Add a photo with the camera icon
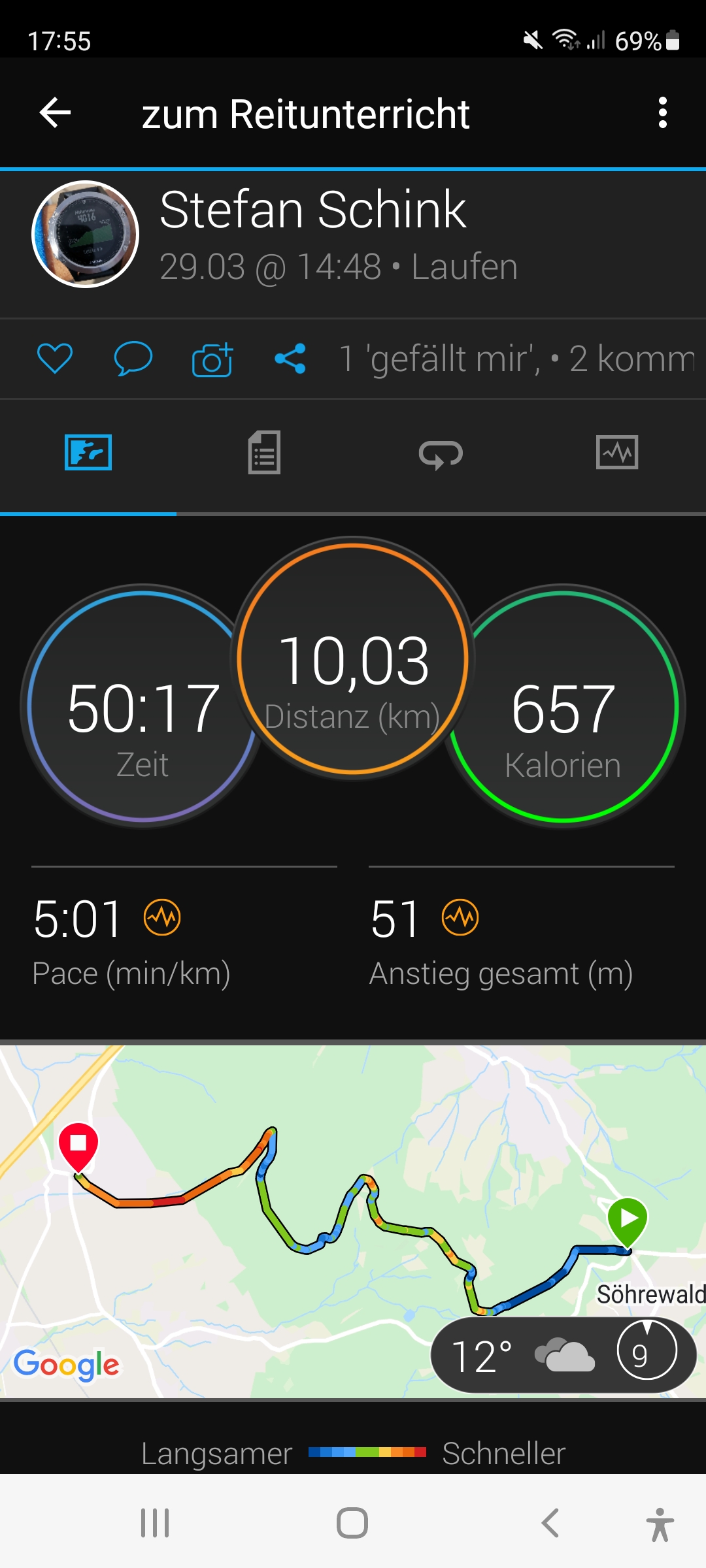 pyautogui.click(x=212, y=360)
